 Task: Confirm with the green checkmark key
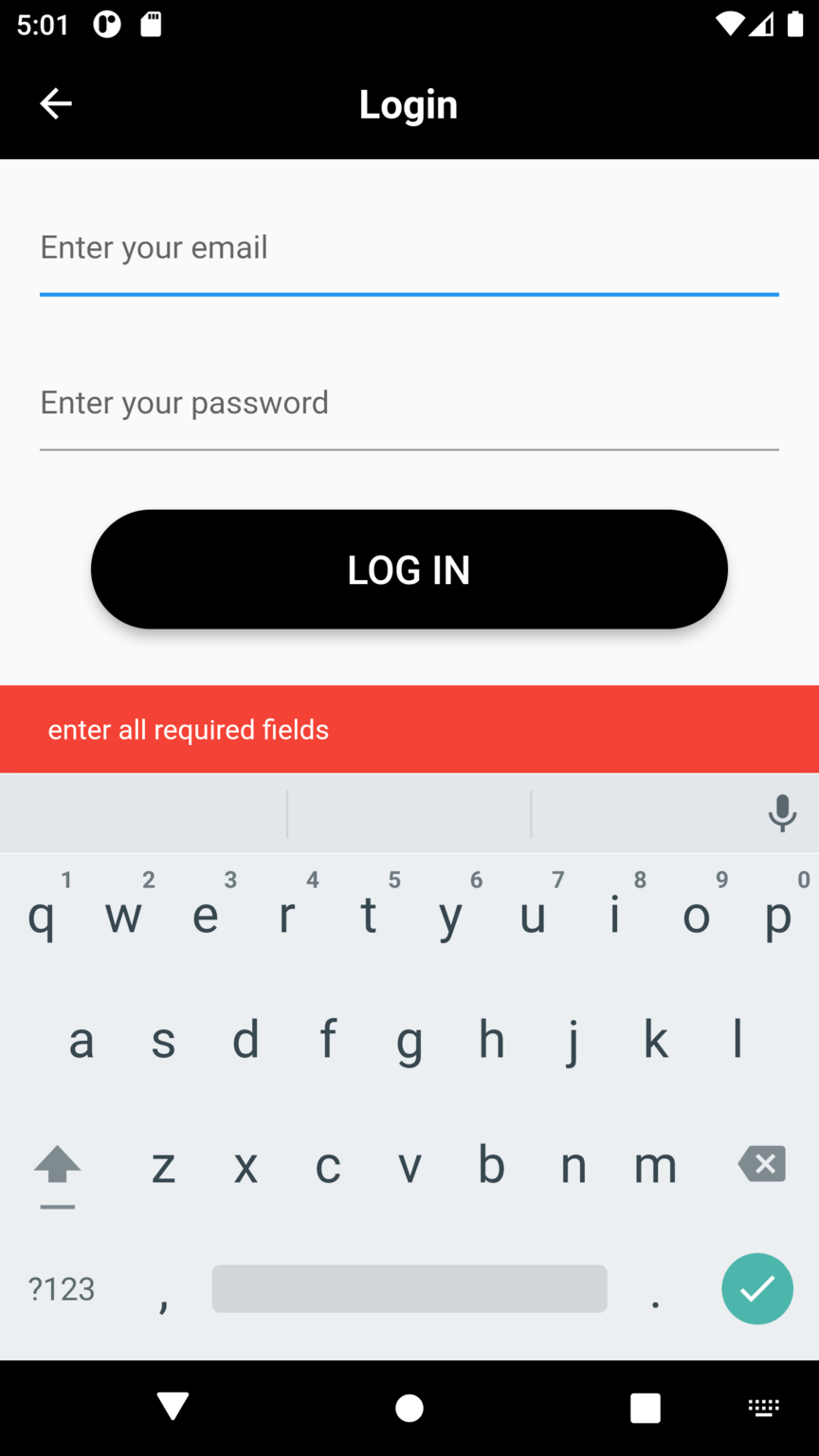(757, 1289)
